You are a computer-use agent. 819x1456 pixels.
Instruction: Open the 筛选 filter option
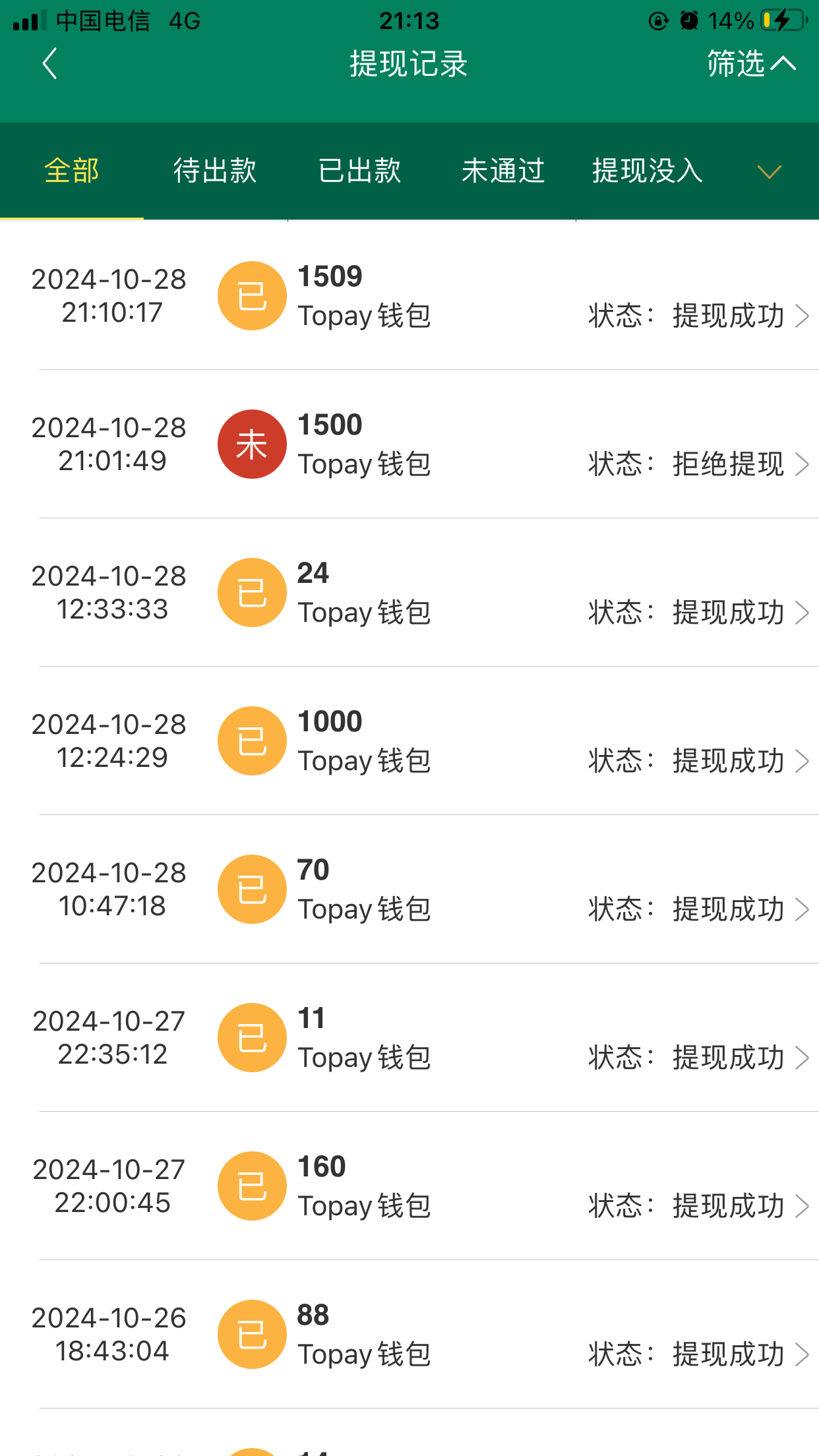[x=750, y=64]
